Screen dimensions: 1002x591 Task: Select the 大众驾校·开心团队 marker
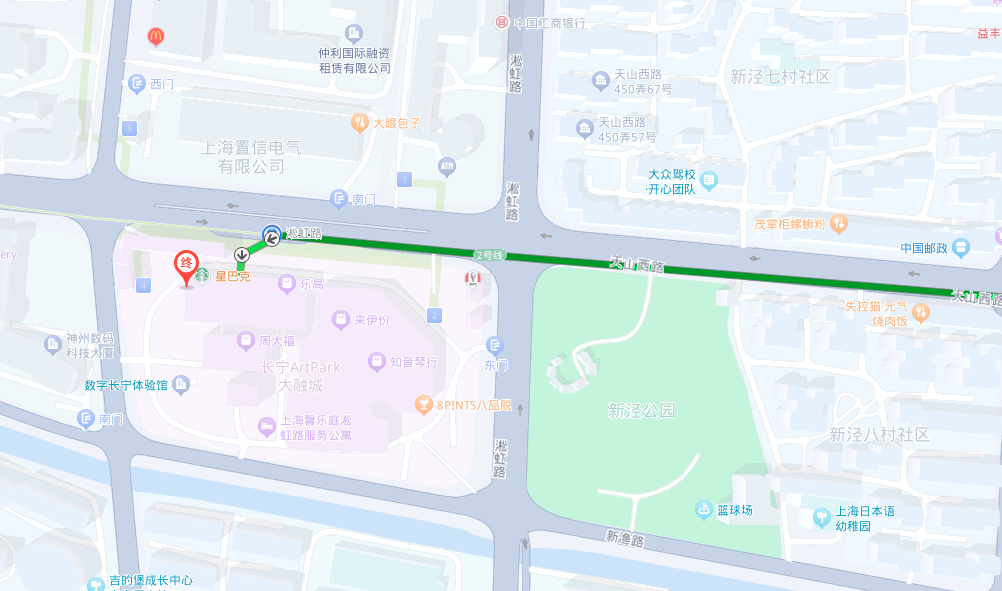(x=709, y=181)
